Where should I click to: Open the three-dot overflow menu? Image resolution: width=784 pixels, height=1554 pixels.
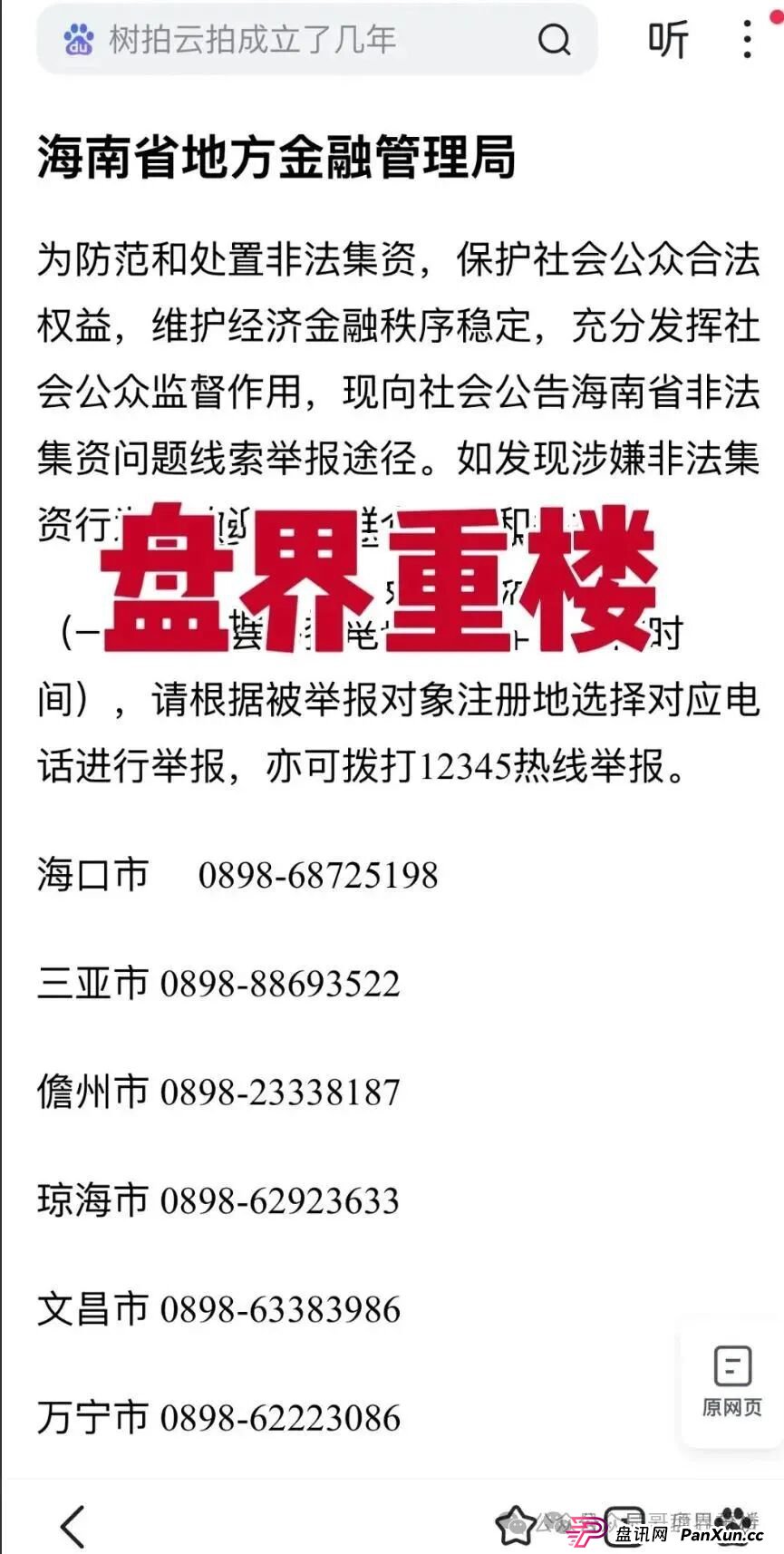747,40
